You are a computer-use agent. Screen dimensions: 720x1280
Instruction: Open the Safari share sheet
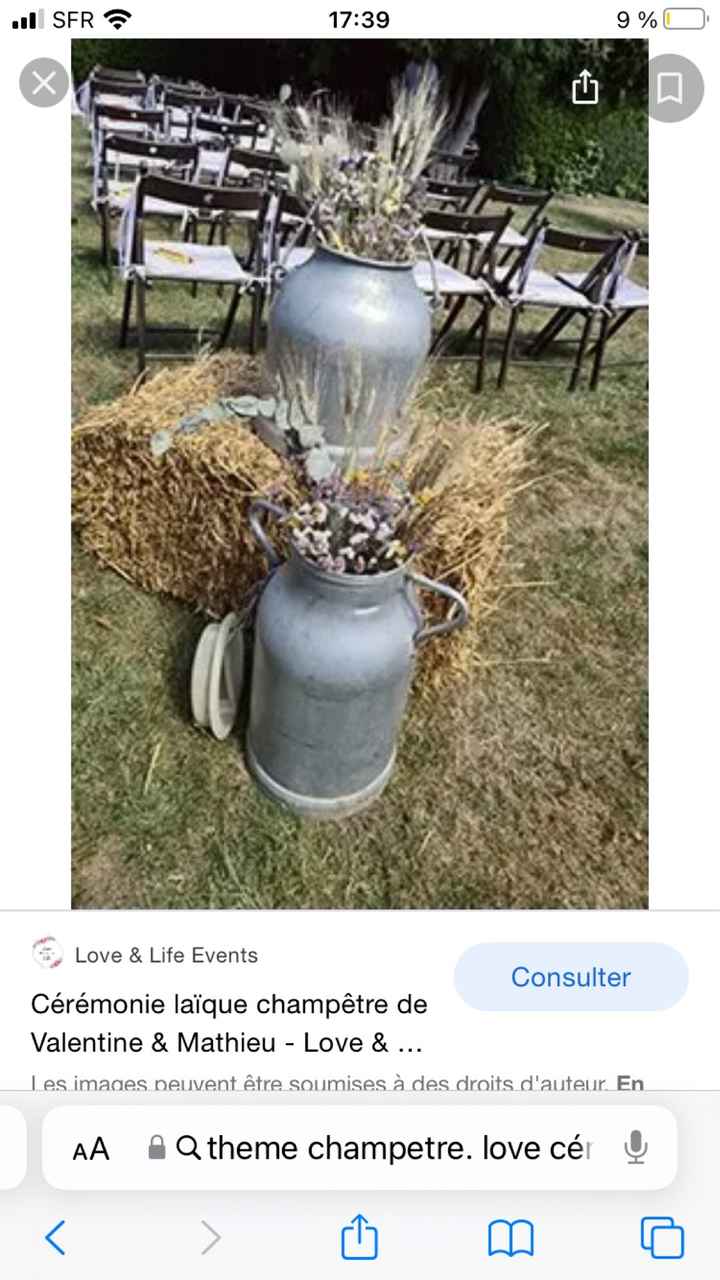(359, 1238)
